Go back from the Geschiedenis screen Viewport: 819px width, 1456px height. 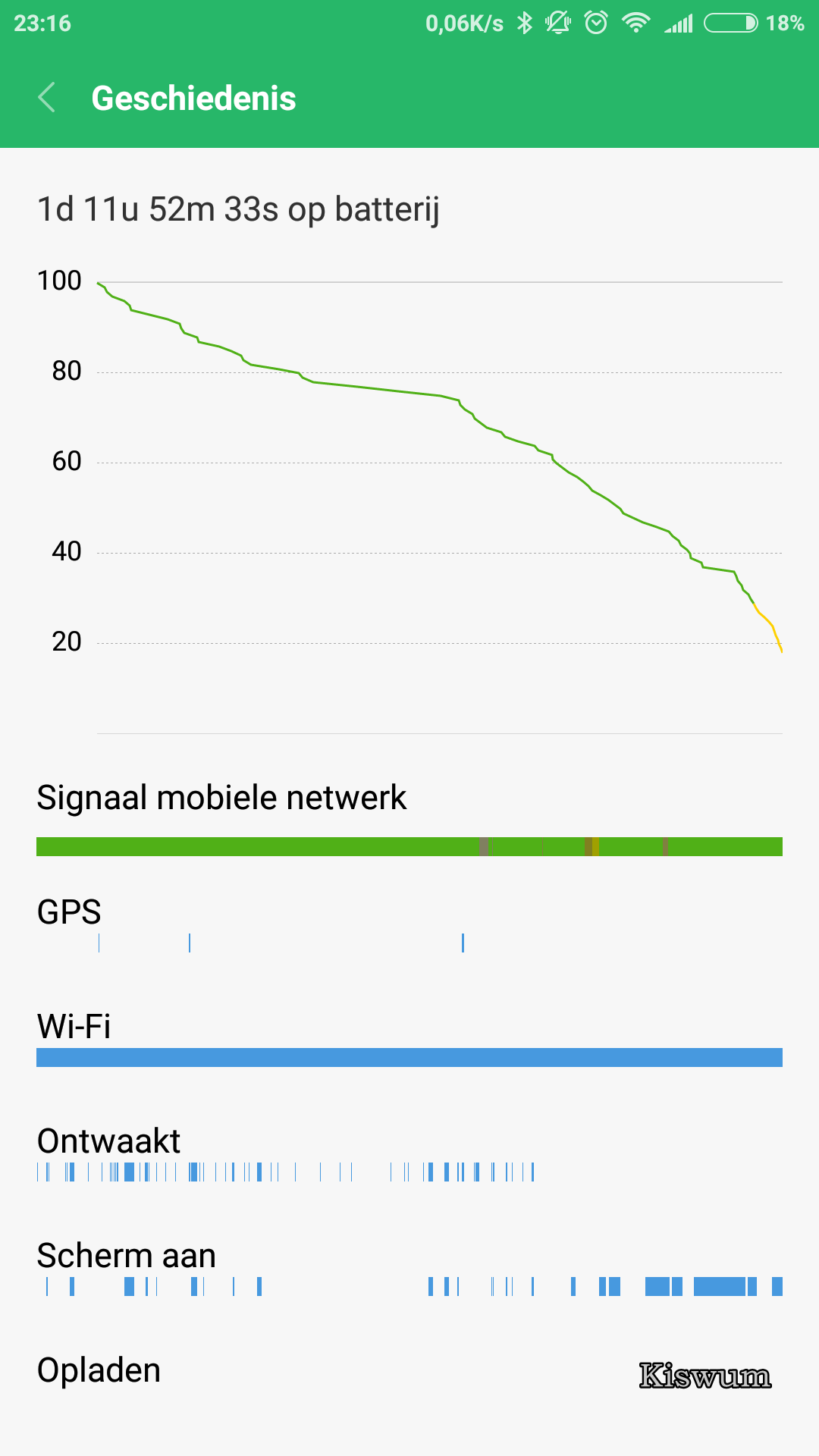click(46, 98)
